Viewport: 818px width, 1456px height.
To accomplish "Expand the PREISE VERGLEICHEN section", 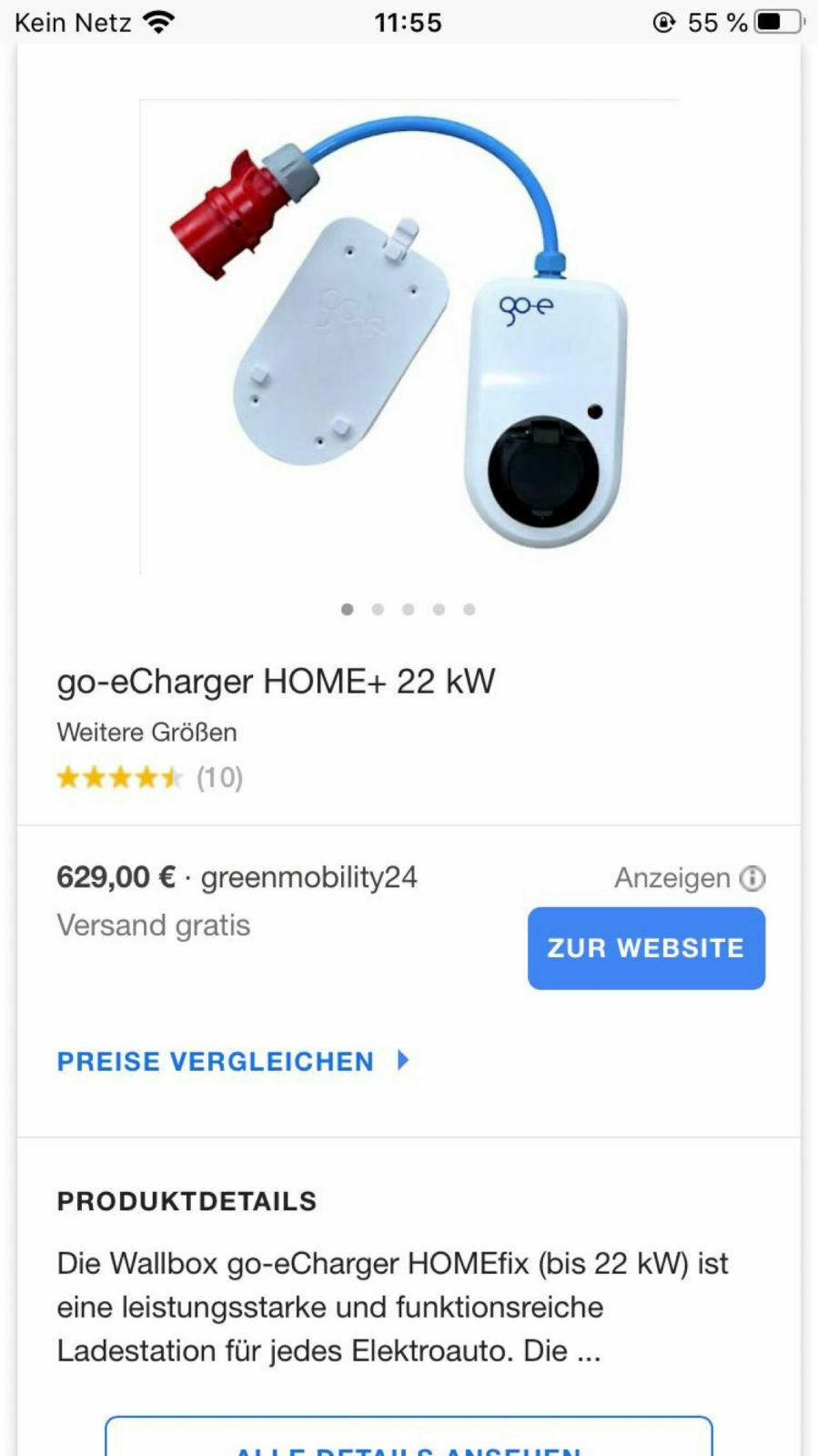I will click(x=215, y=1061).
